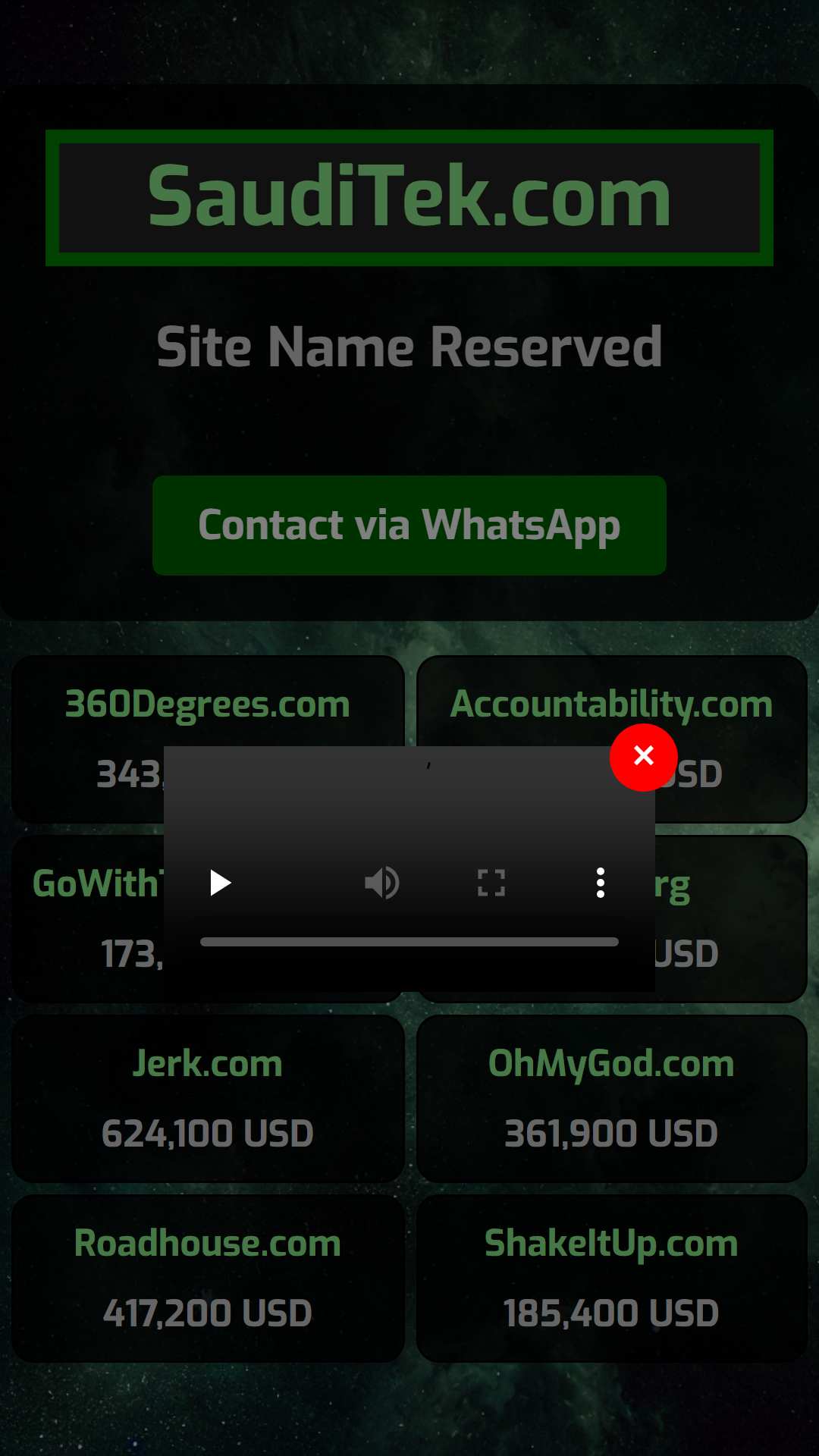The height and width of the screenshot is (1456, 819).
Task: Open the 360Degrees.com listing
Action: pos(207,704)
